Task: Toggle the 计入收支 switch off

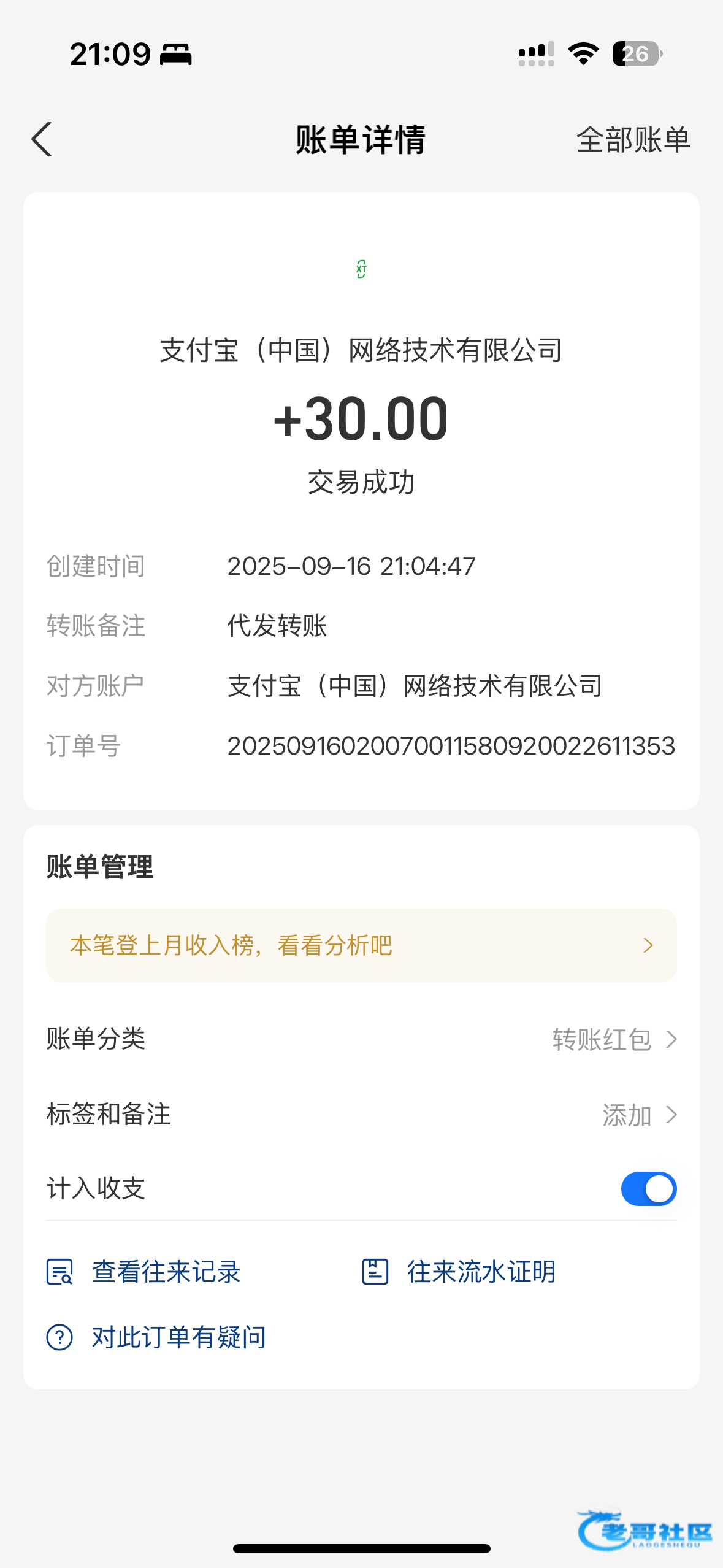Action: coord(648,1189)
